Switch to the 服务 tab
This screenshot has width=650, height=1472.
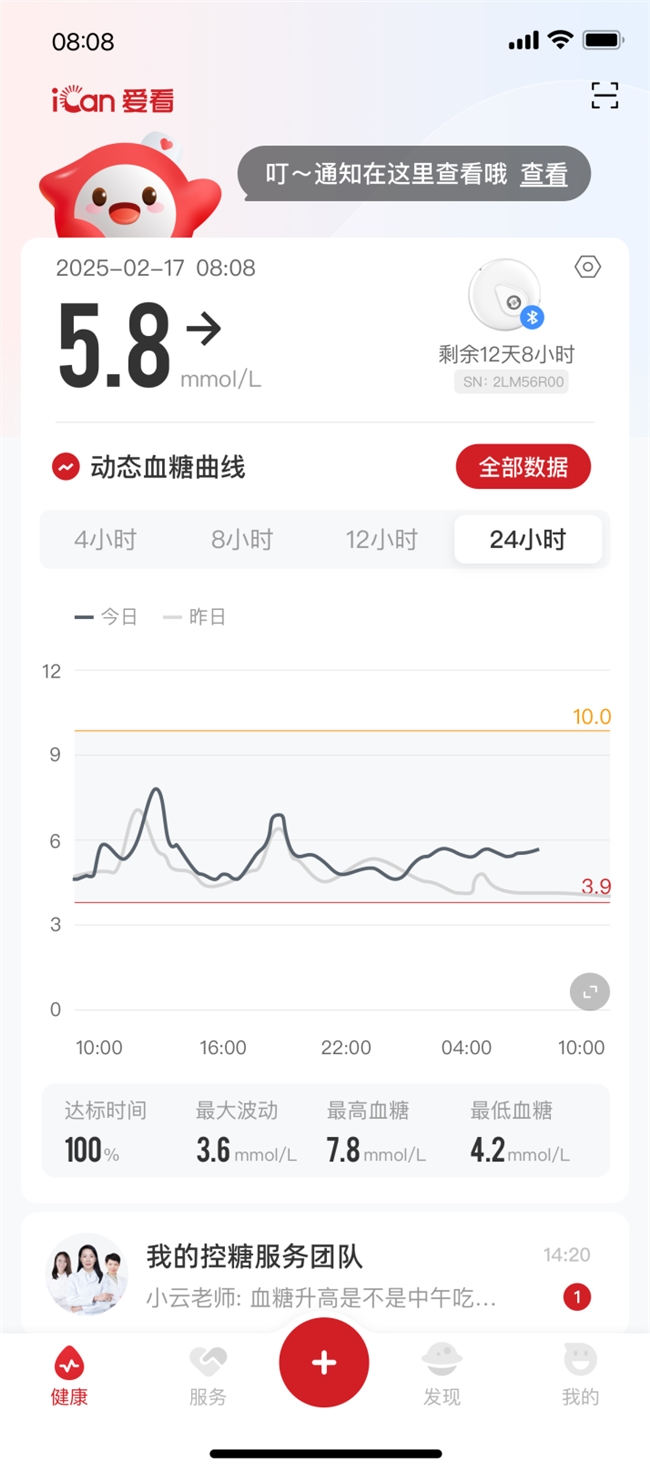pyautogui.click(x=208, y=1376)
